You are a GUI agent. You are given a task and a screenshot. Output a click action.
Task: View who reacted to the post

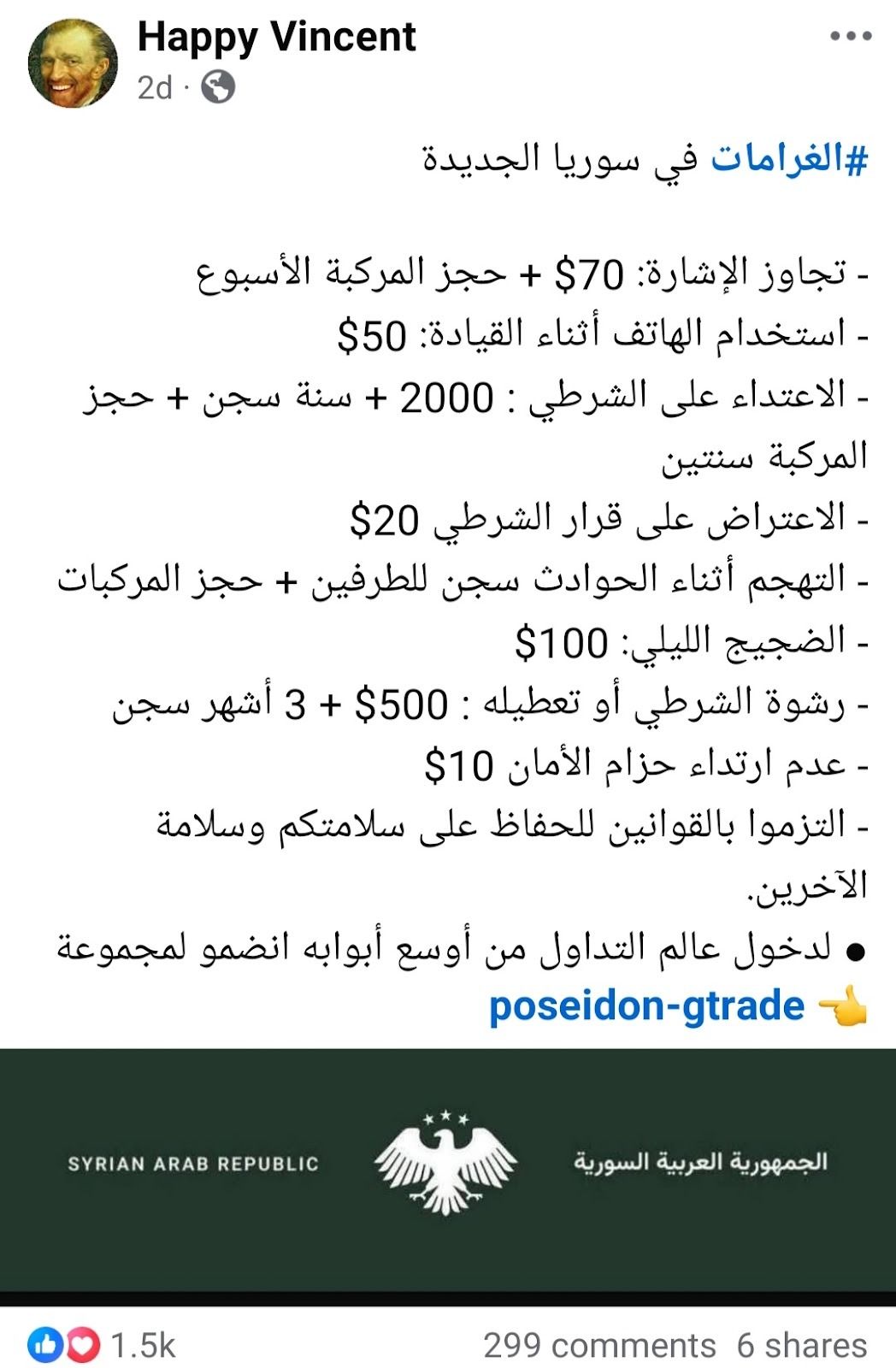pos(103,1346)
